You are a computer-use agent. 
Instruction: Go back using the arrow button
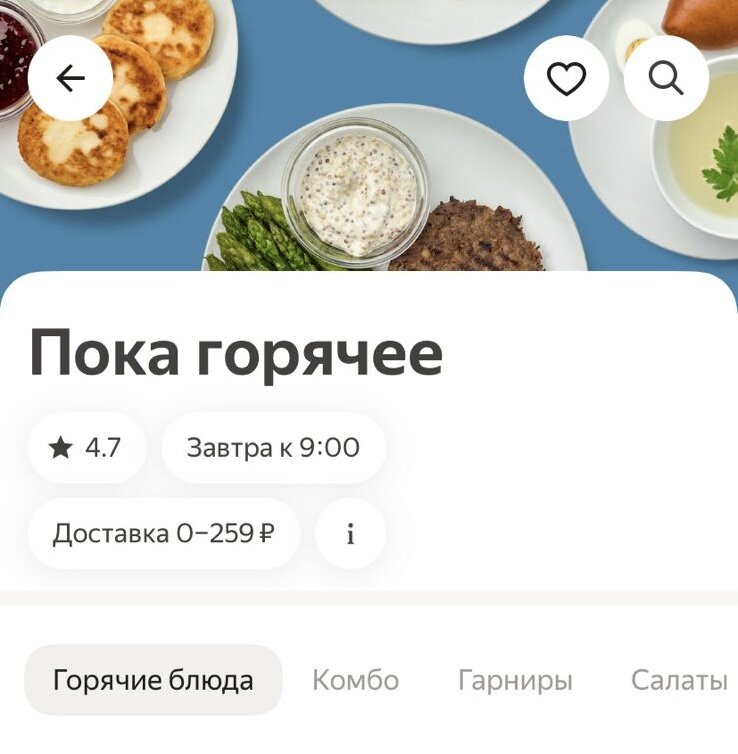coord(70,79)
